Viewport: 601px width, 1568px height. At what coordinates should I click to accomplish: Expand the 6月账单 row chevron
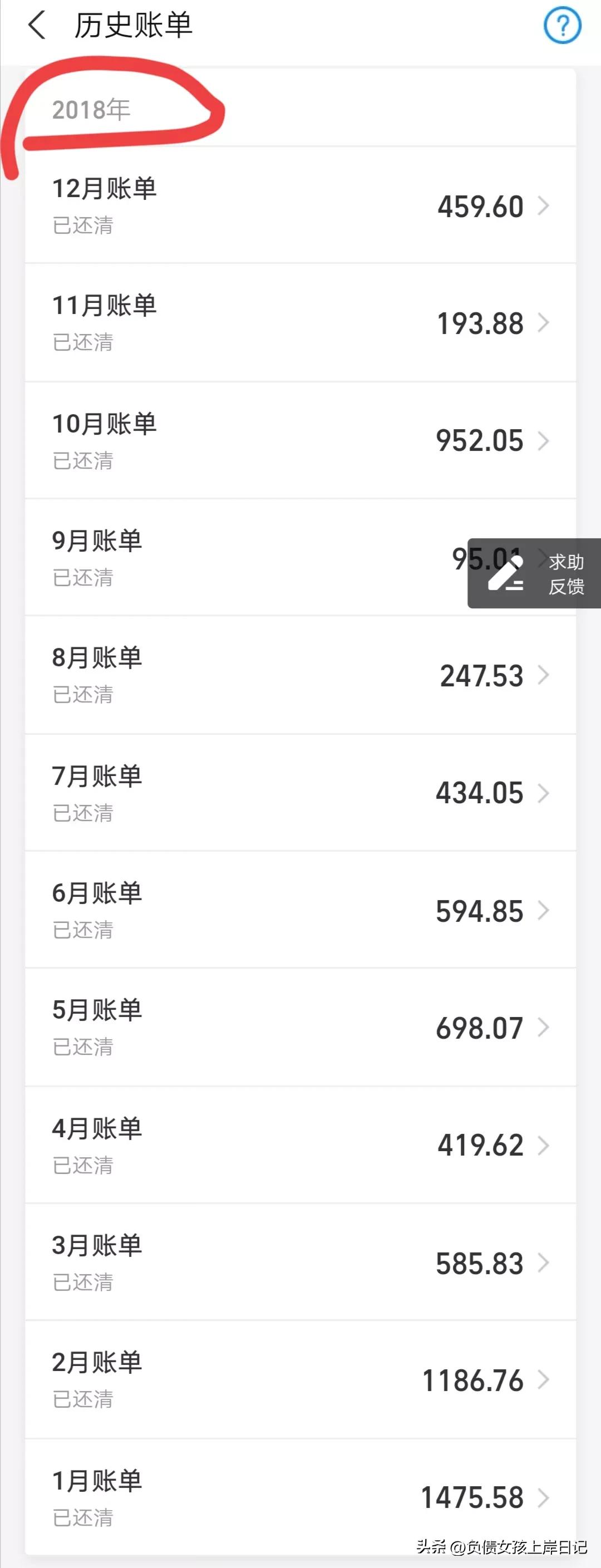click(x=543, y=911)
